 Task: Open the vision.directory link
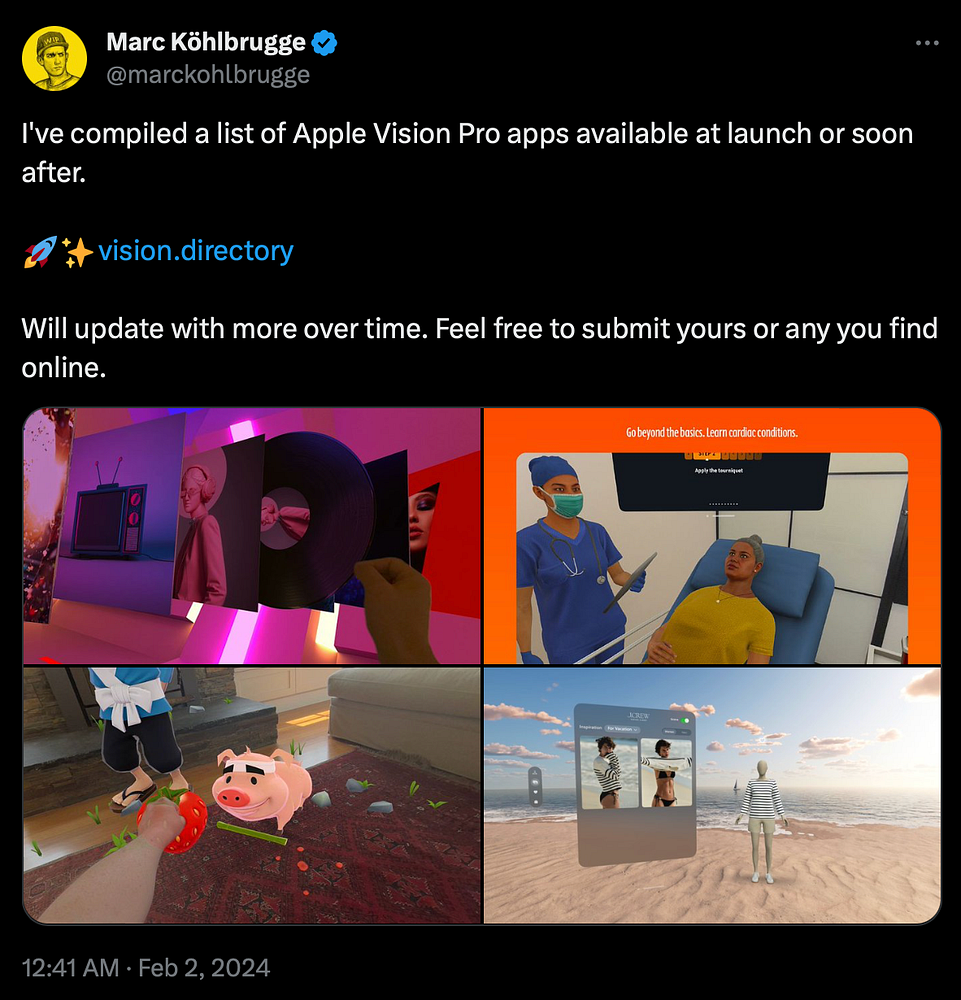pyautogui.click(x=195, y=250)
